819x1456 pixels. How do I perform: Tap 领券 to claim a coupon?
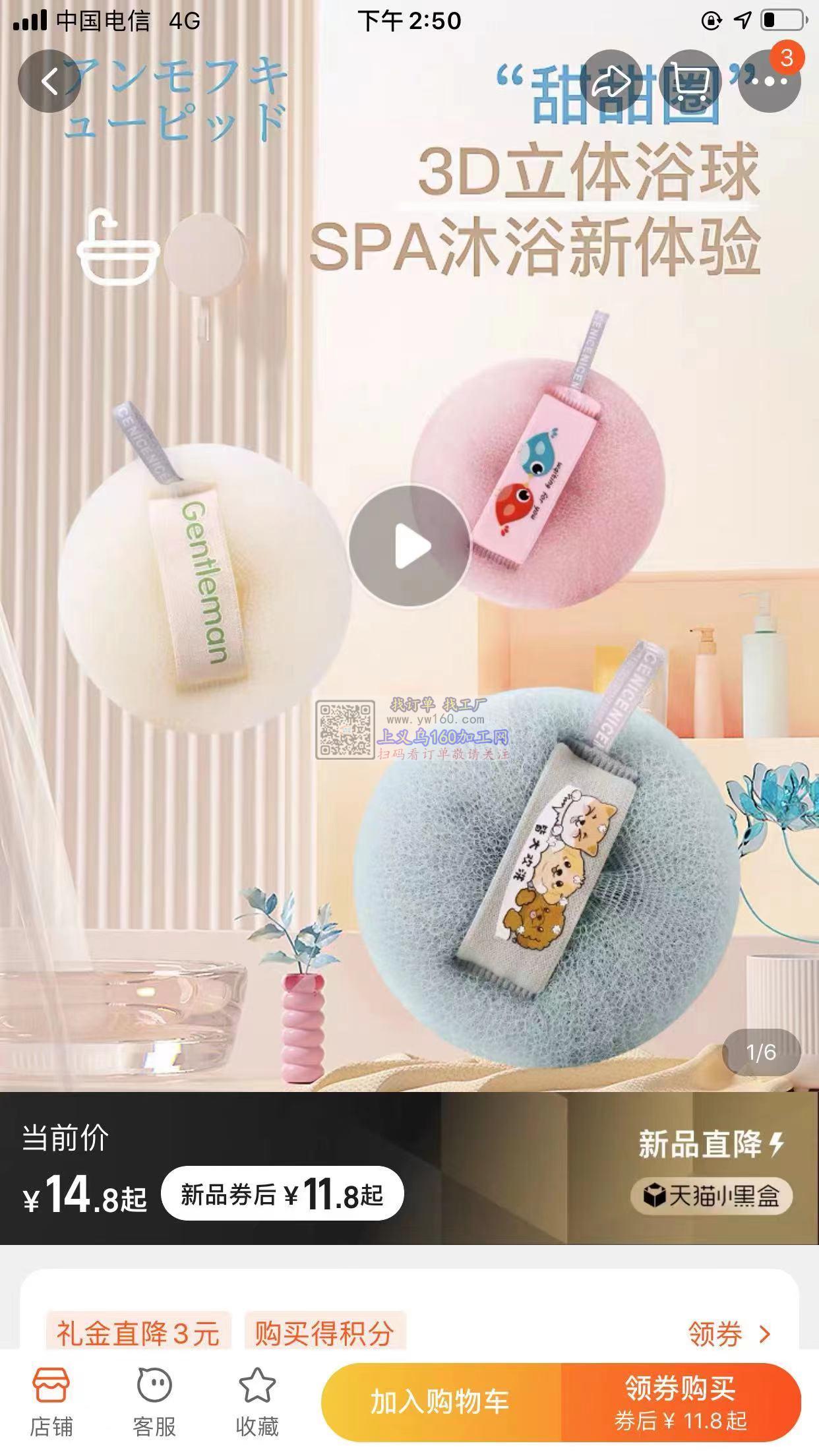pos(729,1333)
